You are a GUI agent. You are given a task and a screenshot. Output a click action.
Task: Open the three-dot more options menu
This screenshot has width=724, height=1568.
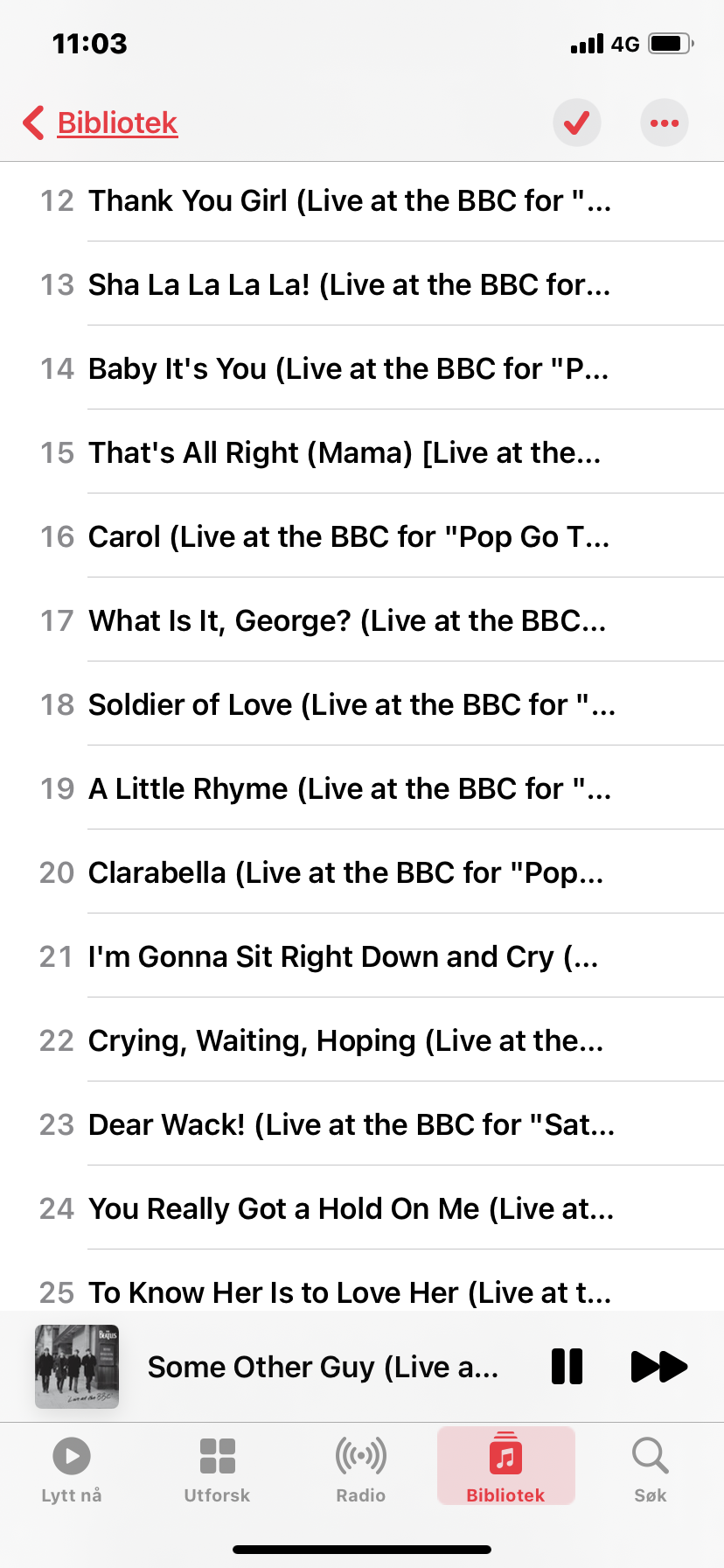[x=665, y=123]
